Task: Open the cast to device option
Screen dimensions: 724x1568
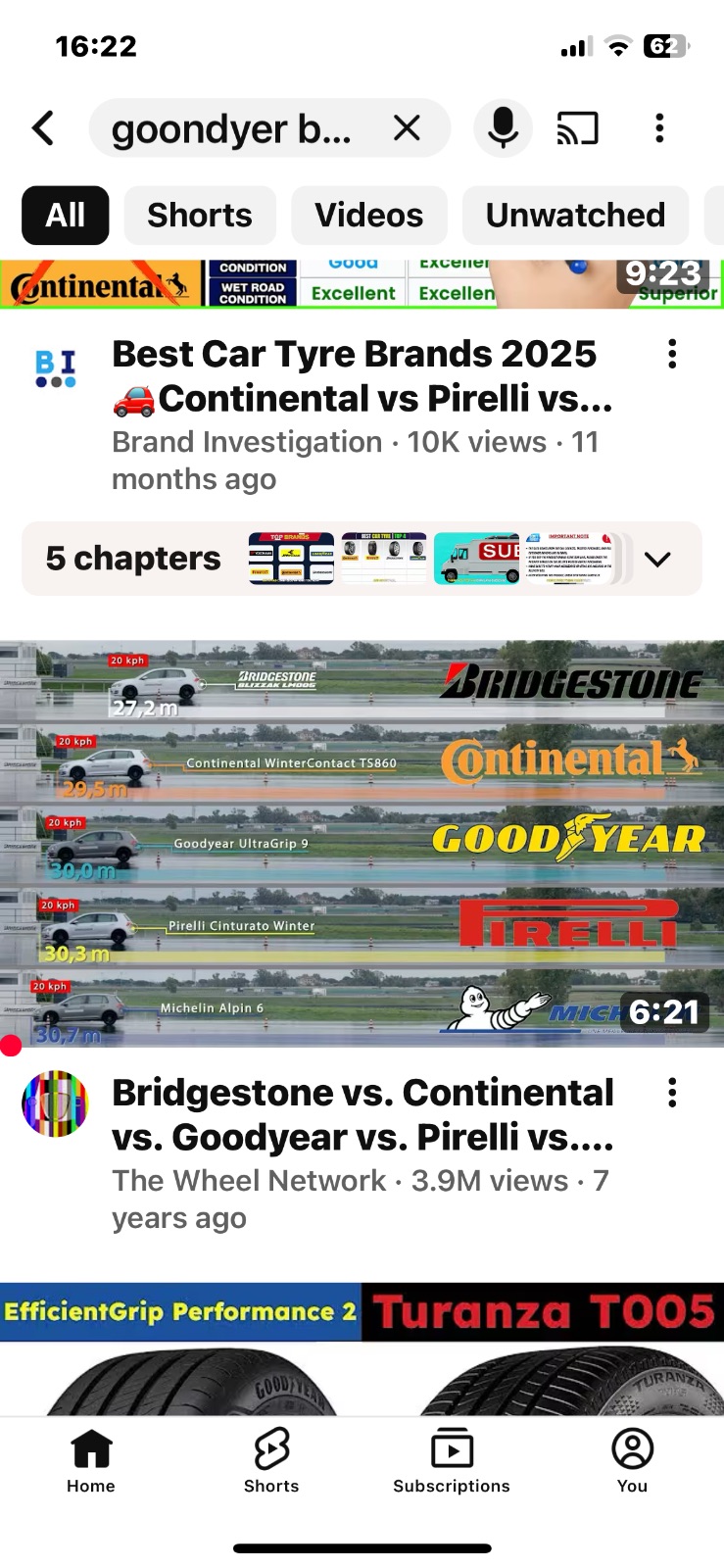Action: (x=578, y=128)
